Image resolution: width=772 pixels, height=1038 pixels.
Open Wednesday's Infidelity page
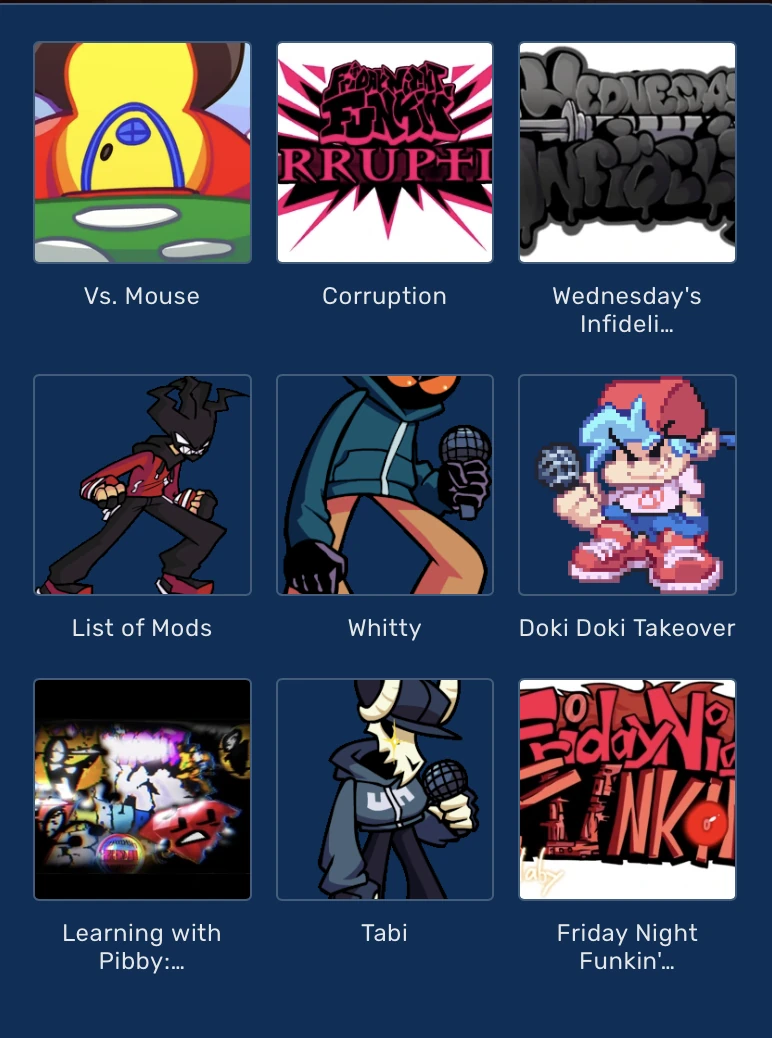[627, 153]
